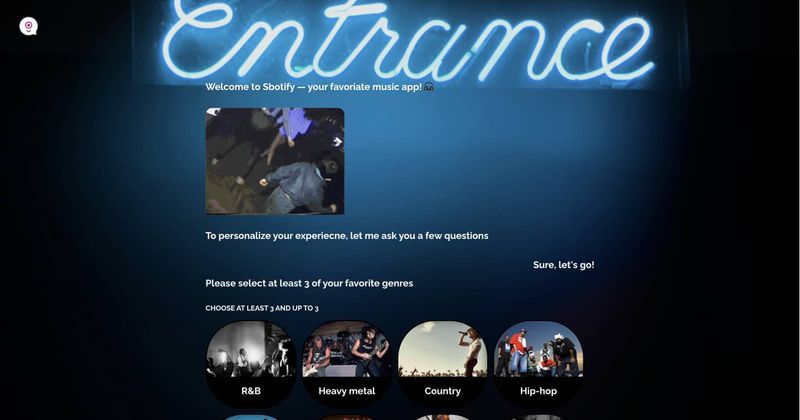This screenshot has height=420, width=800.
Task: Open the chat logo icon
Action: [x=28, y=26]
